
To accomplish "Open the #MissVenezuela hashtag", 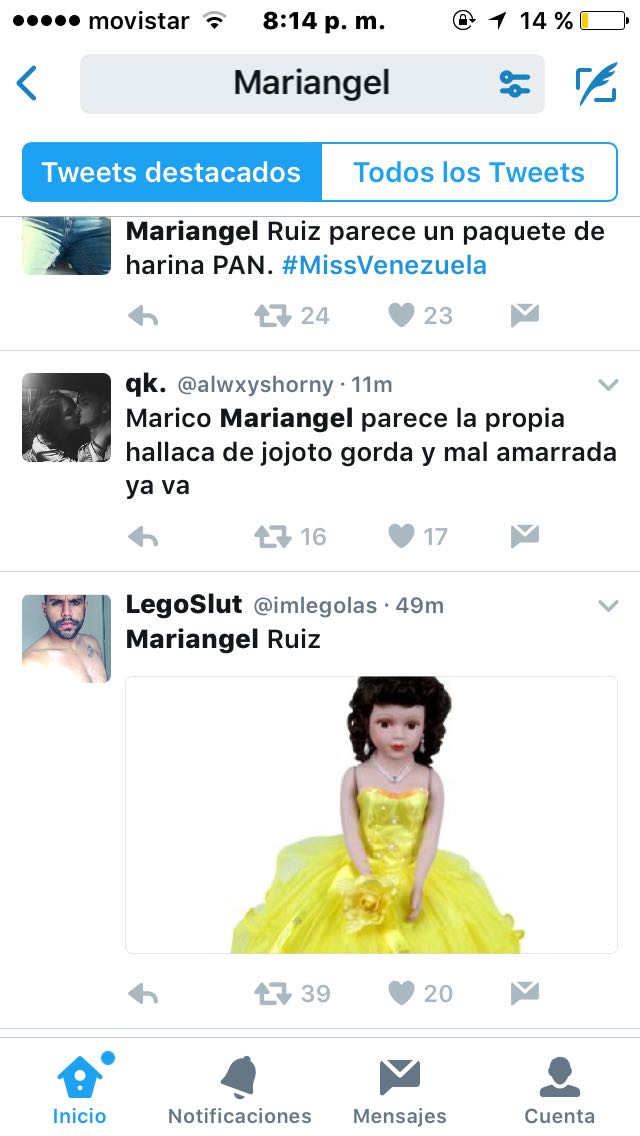I will tap(384, 265).
